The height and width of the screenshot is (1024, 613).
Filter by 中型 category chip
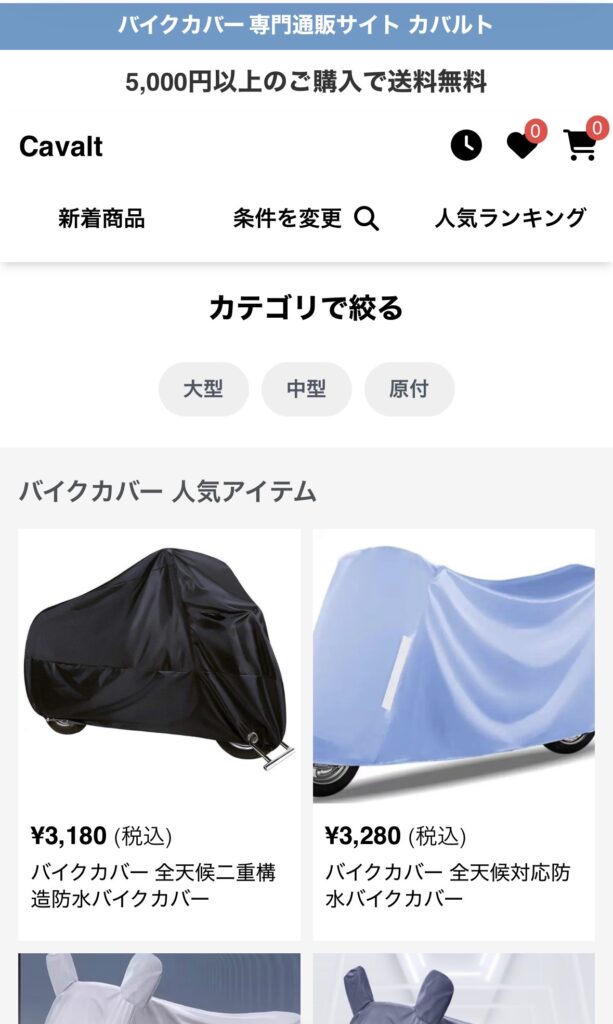coord(306,389)
